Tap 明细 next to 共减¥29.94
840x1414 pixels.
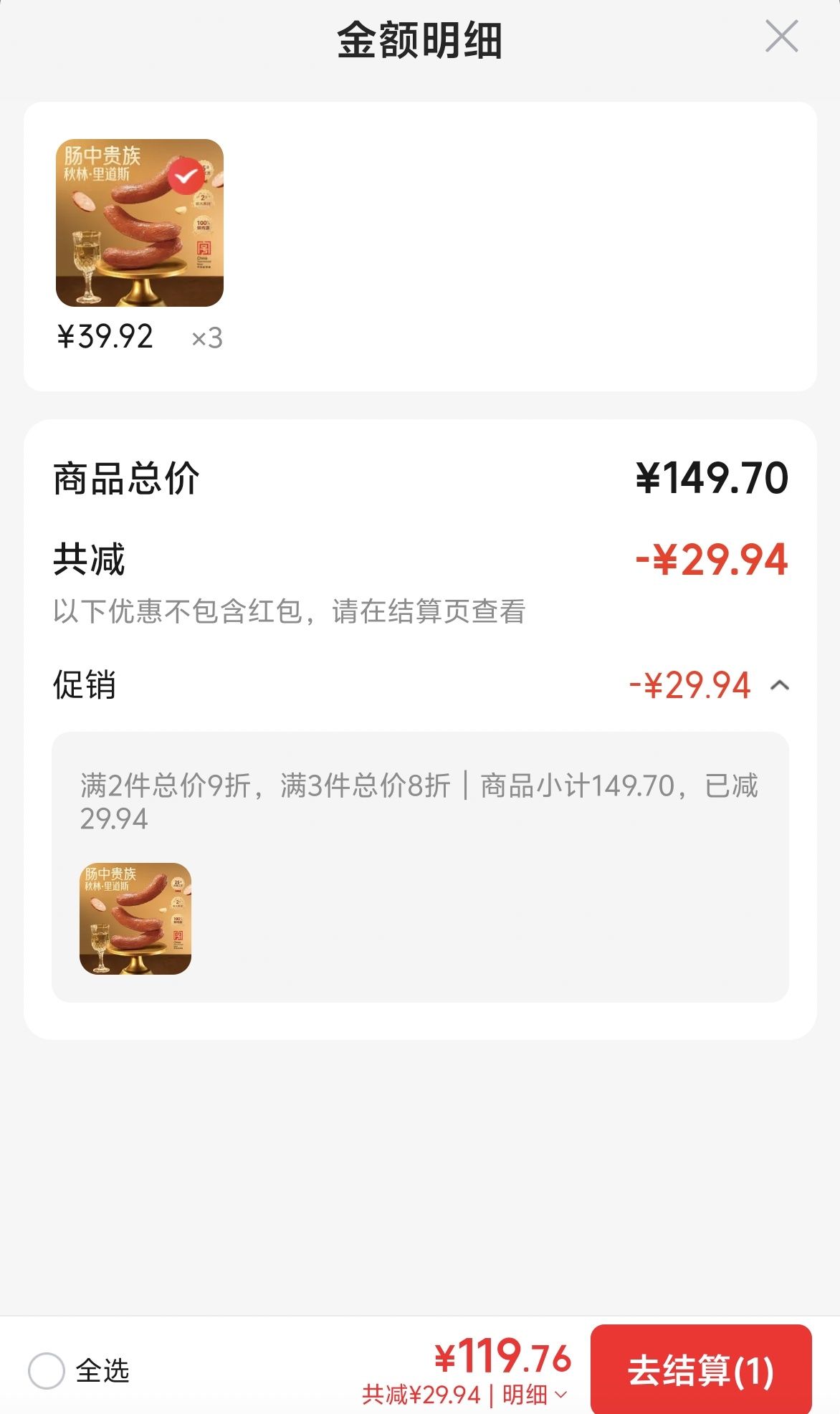point(535,1395)
